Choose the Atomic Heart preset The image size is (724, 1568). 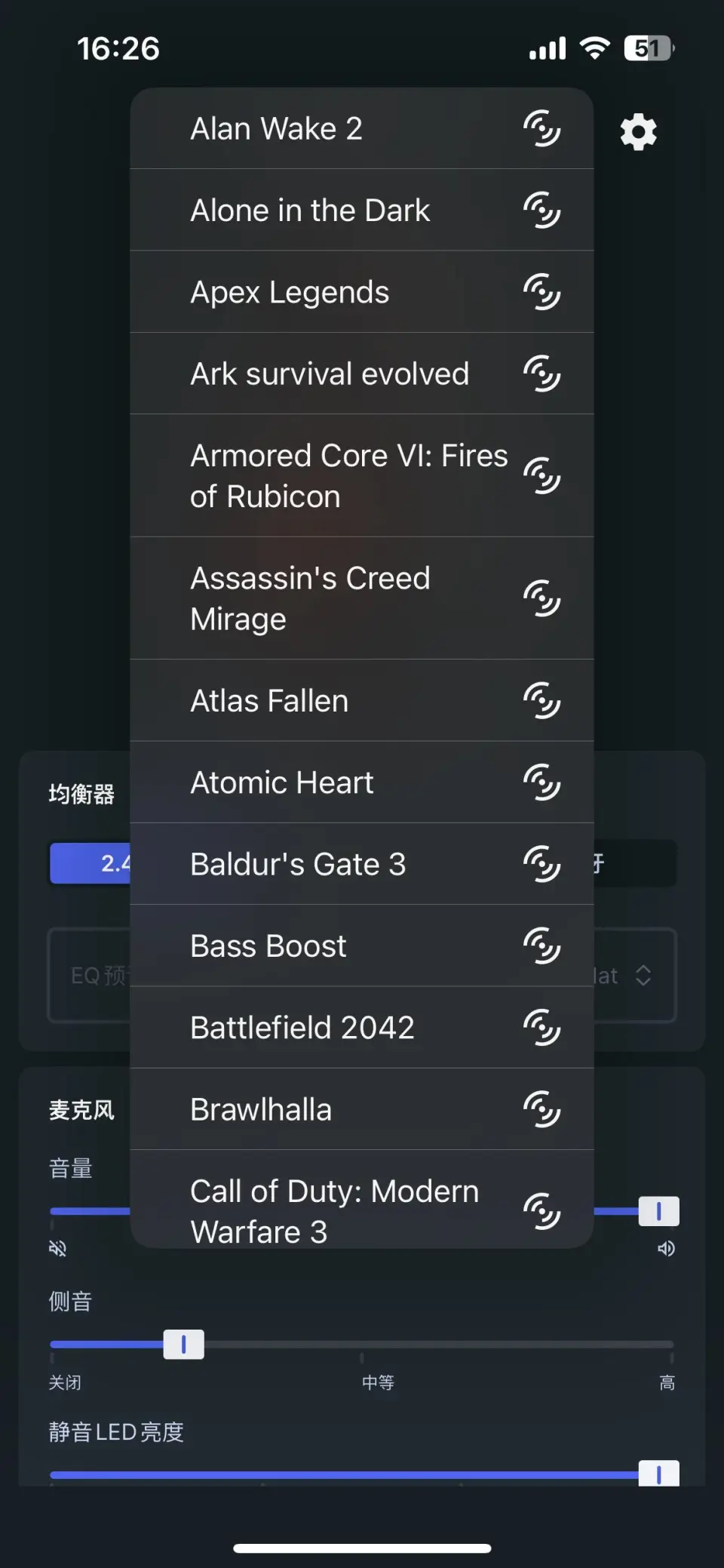tap(360, 782)
